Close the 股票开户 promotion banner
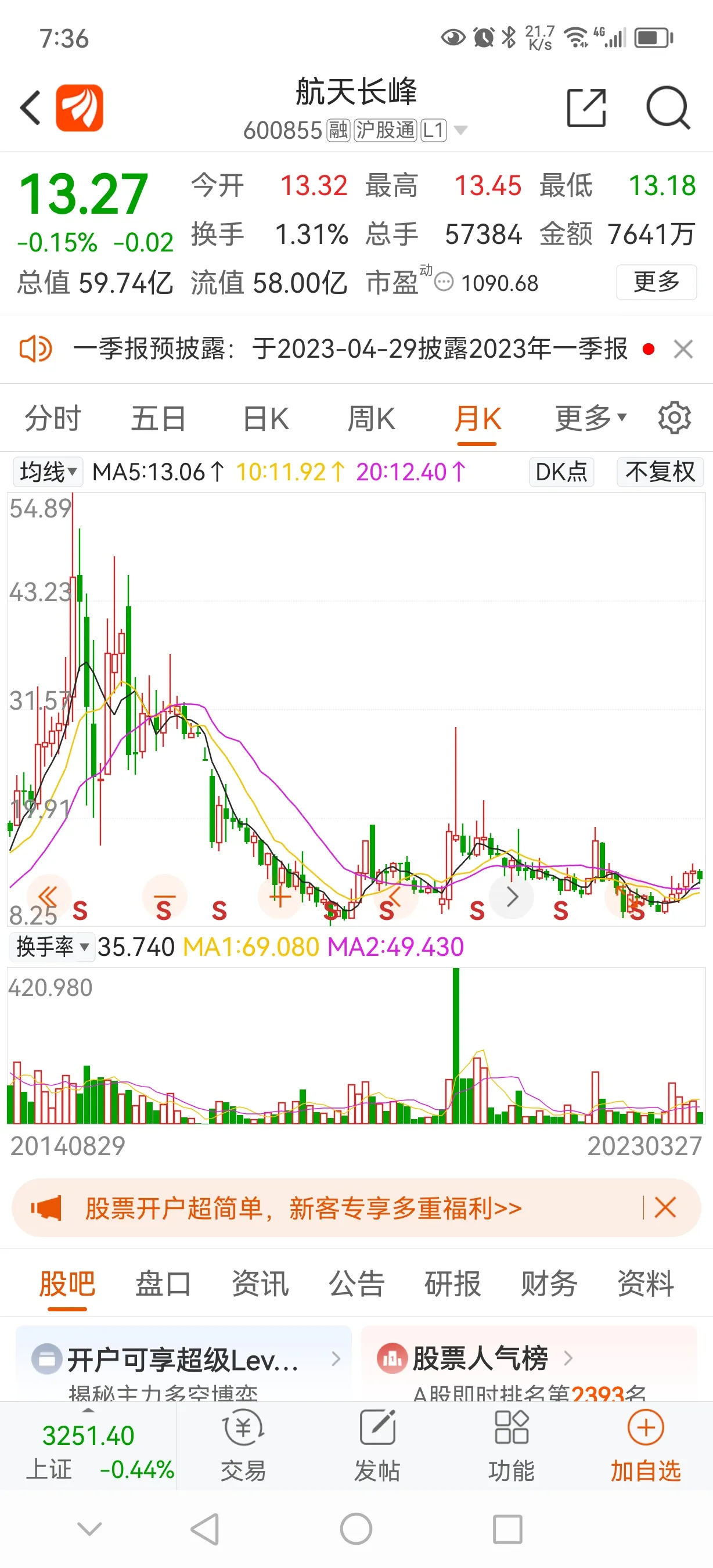This screenshot has width=713, height=1568. (x=664, y=1208)
